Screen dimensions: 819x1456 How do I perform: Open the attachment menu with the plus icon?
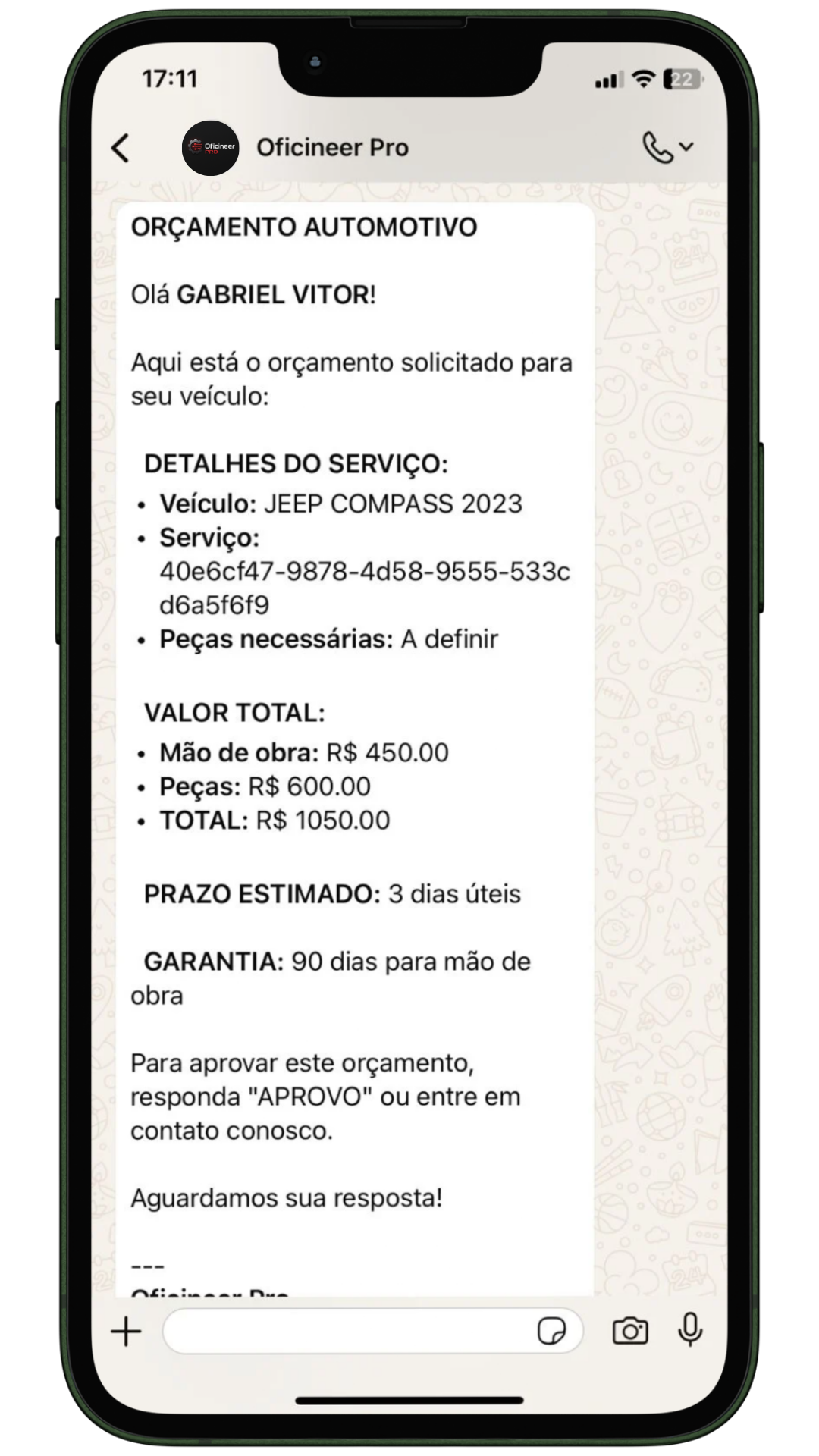(126, 1331)
